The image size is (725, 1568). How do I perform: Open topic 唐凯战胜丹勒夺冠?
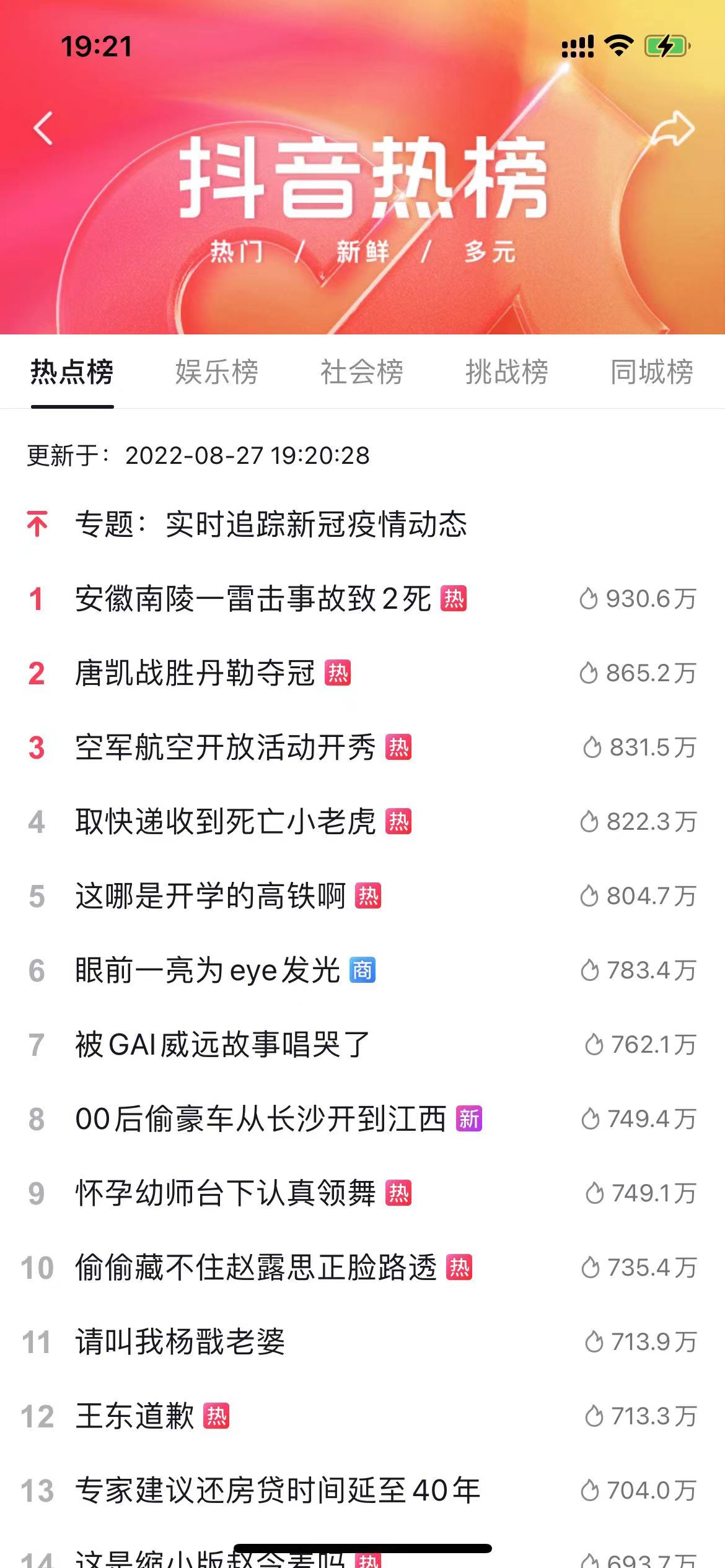[x=195, y=673]
